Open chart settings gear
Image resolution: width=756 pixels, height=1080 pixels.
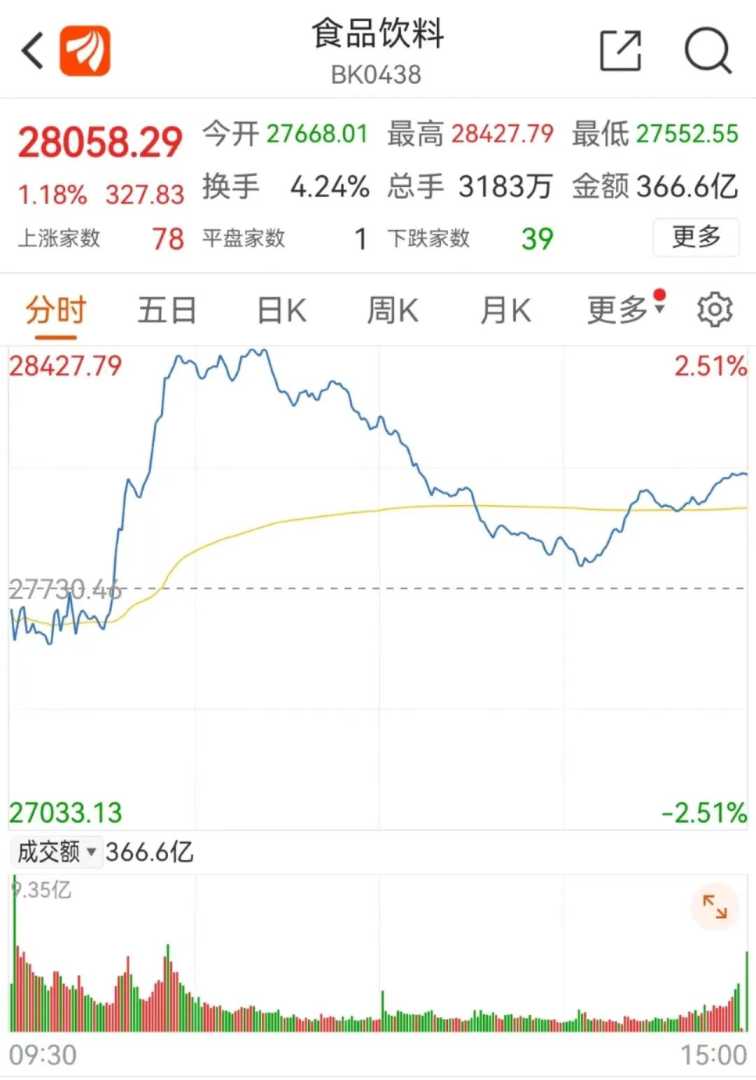714,311
